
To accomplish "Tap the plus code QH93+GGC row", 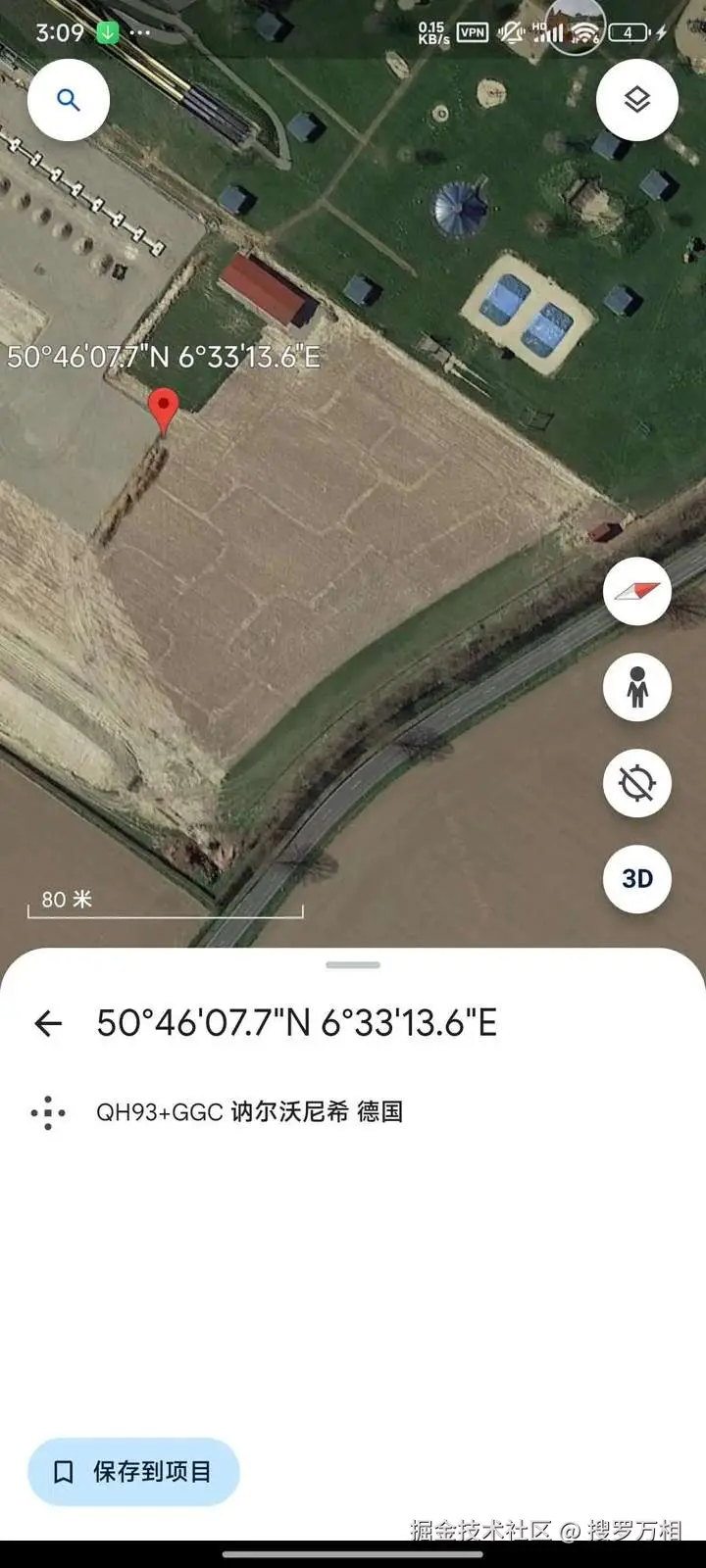I will pos(249,1112).
